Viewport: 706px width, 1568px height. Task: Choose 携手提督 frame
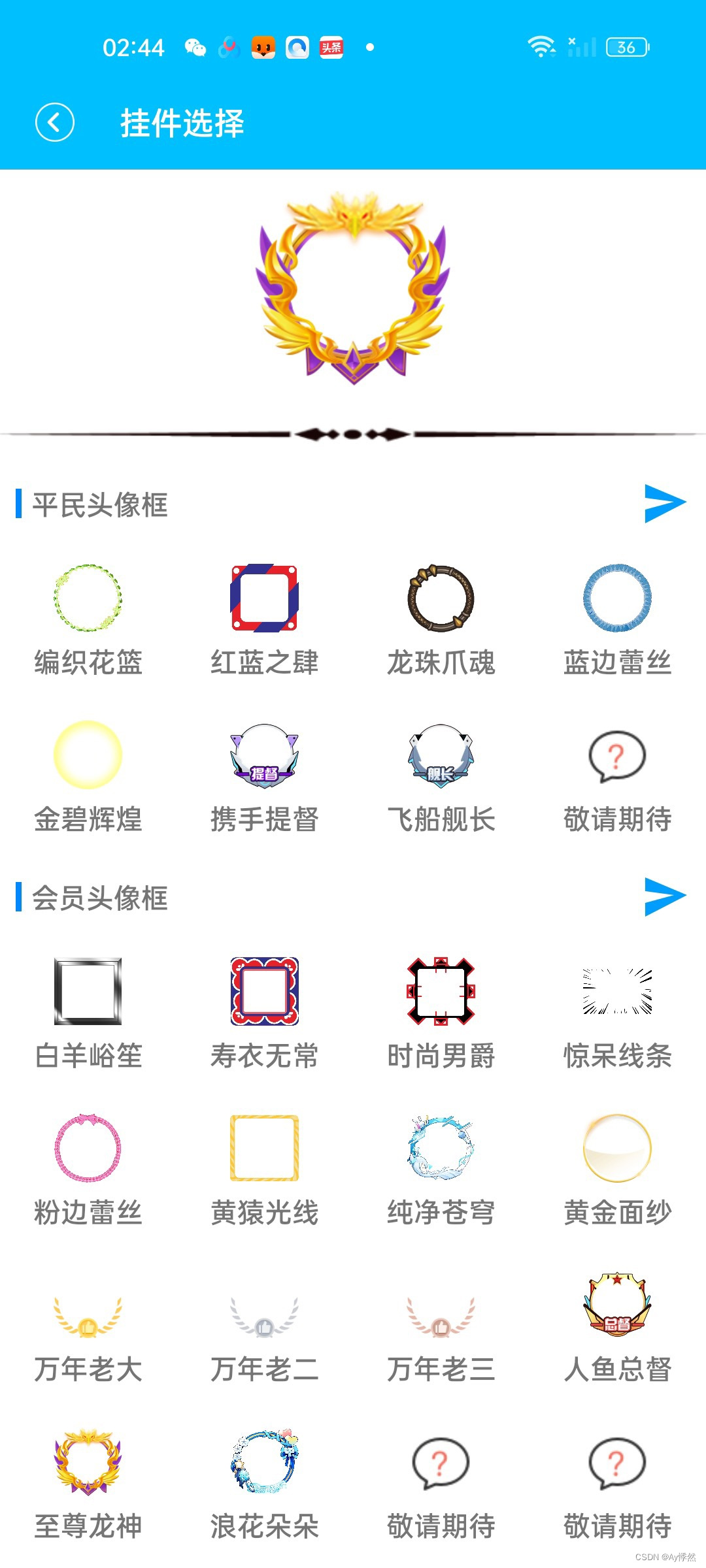point(264,755)
